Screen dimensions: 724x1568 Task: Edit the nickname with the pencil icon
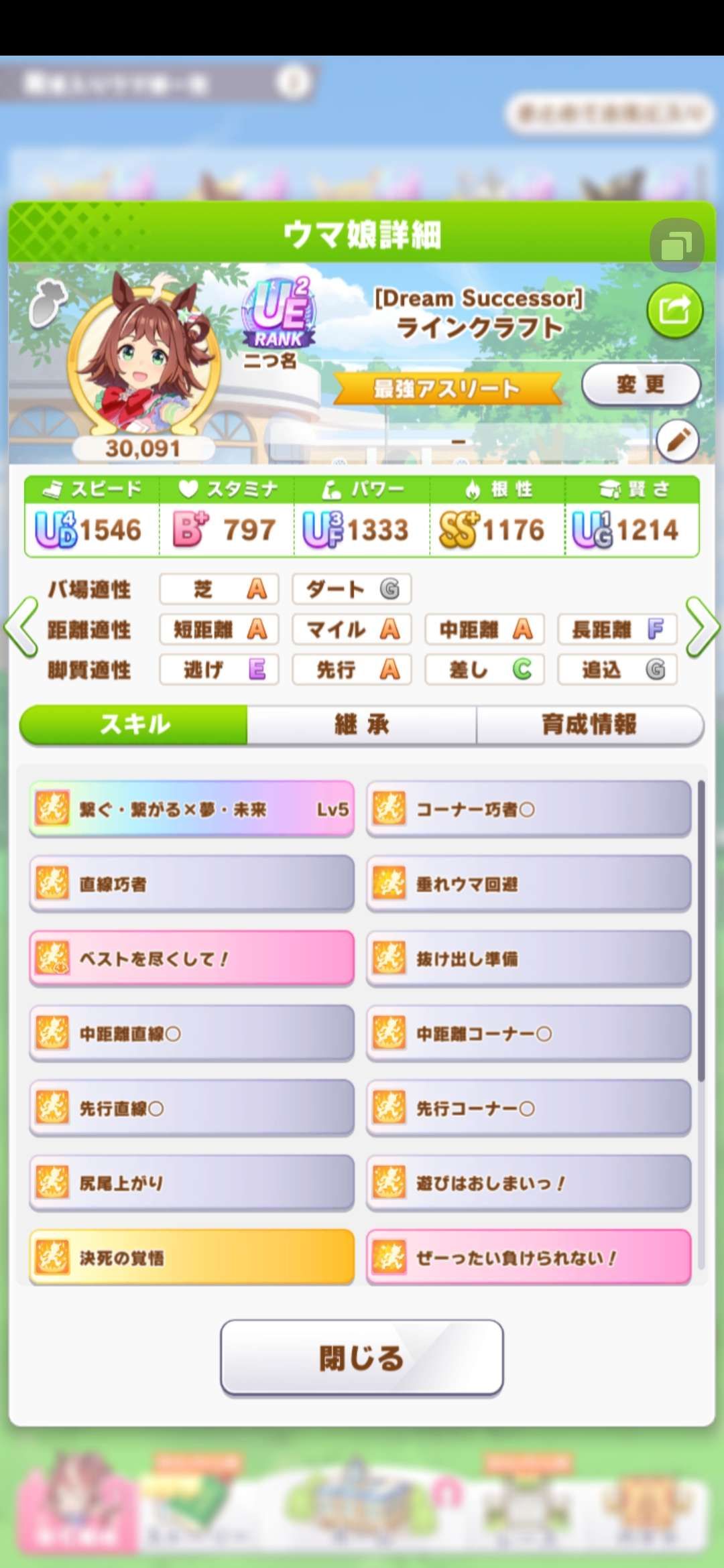point(677,440)
